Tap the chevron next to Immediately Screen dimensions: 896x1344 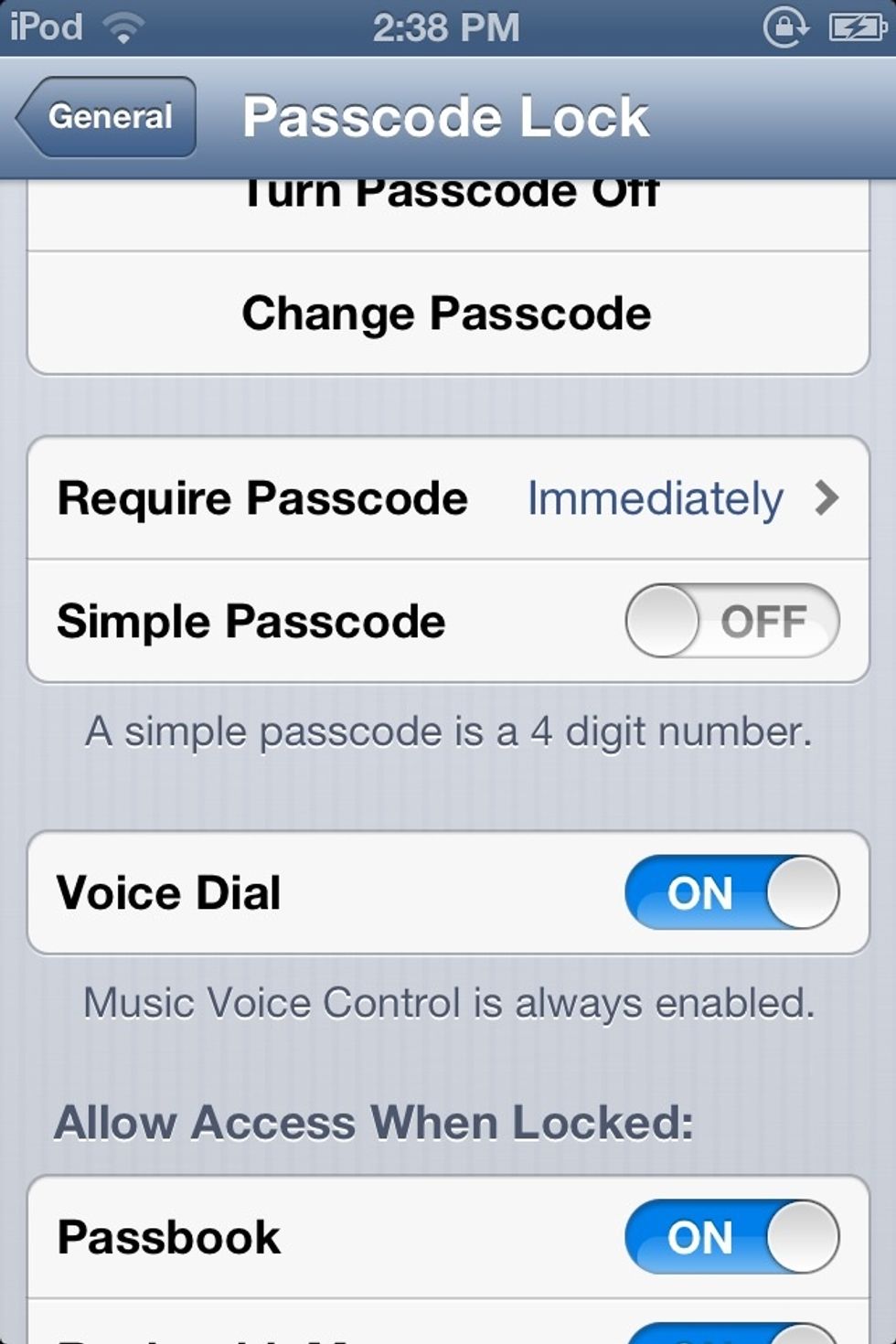click(829, 498)
